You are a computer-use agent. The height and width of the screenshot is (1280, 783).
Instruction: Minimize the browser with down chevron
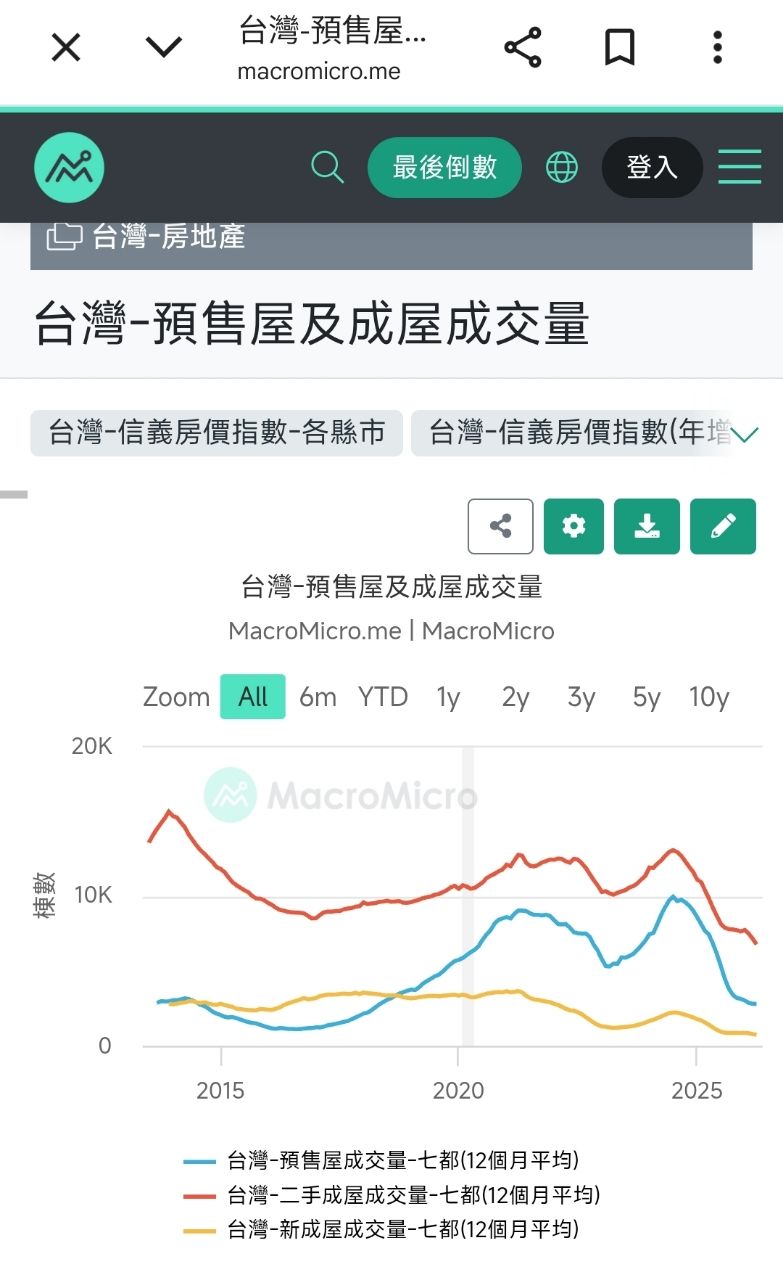coord(164,47)
